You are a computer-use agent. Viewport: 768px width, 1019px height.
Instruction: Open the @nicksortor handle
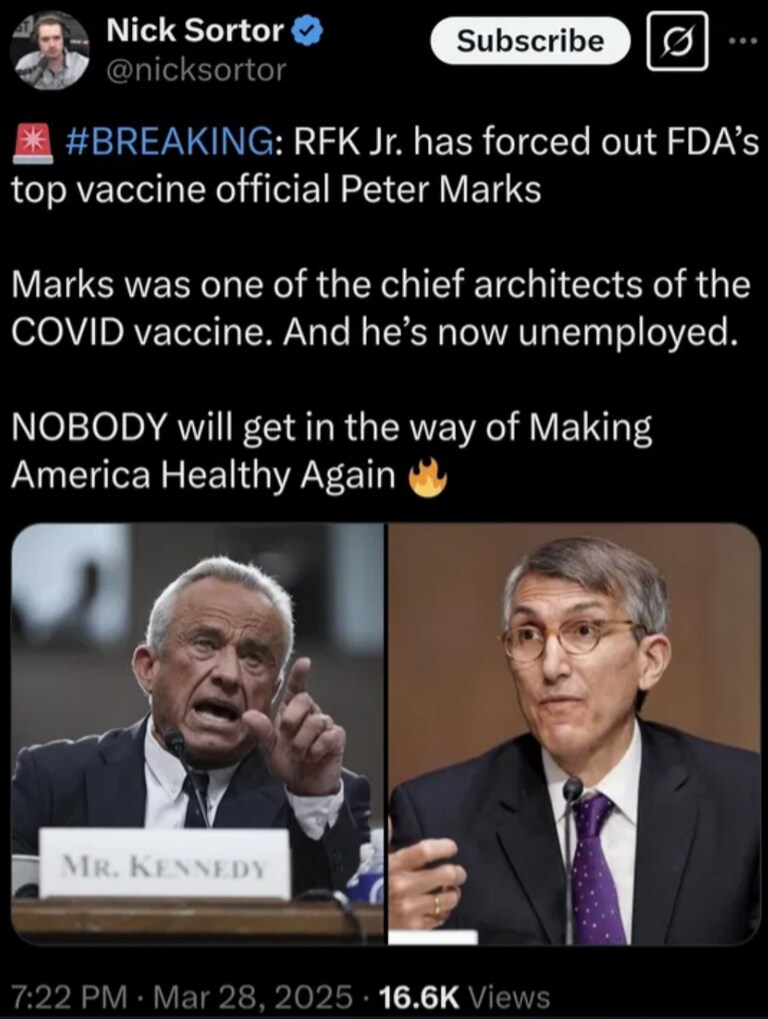[x=197, y=69]
